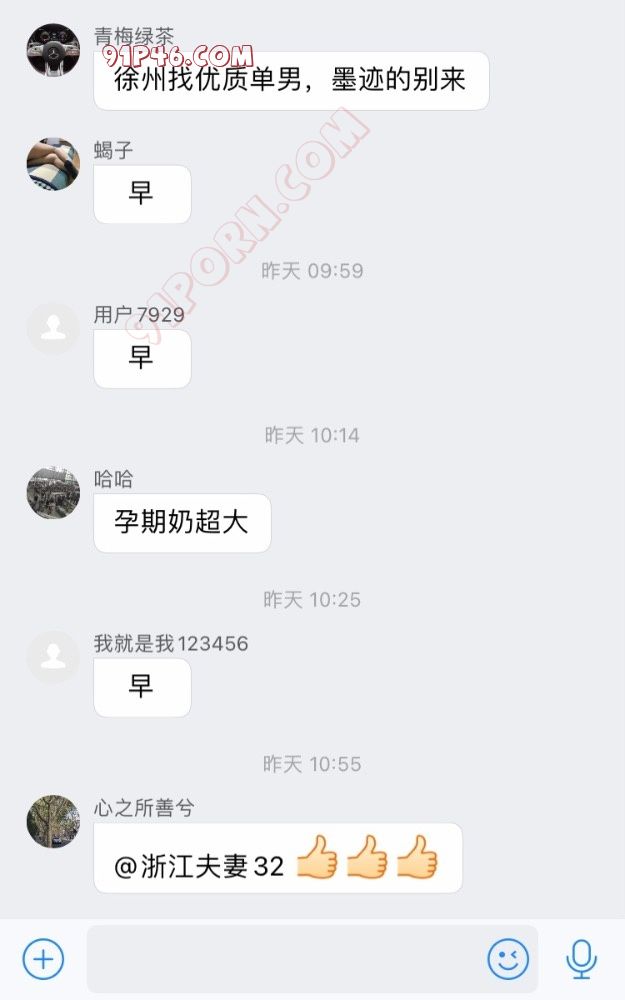Open 我就是我123456's avatar

[53, 656]
